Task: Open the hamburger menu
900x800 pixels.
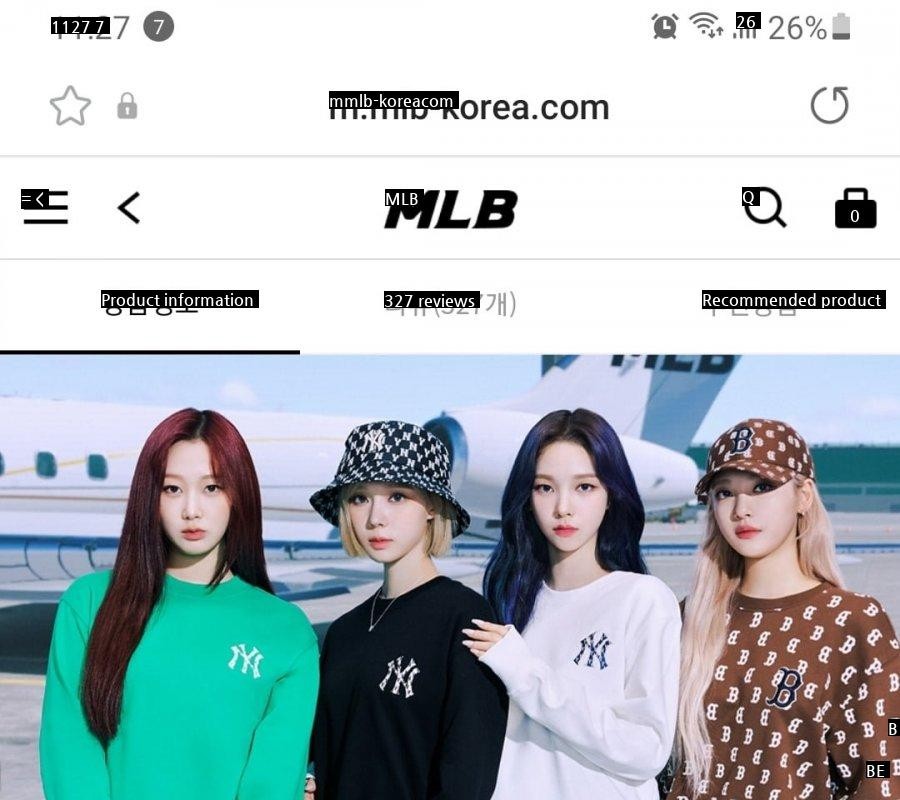Action: pyautogui.click(x=46, y=208)
